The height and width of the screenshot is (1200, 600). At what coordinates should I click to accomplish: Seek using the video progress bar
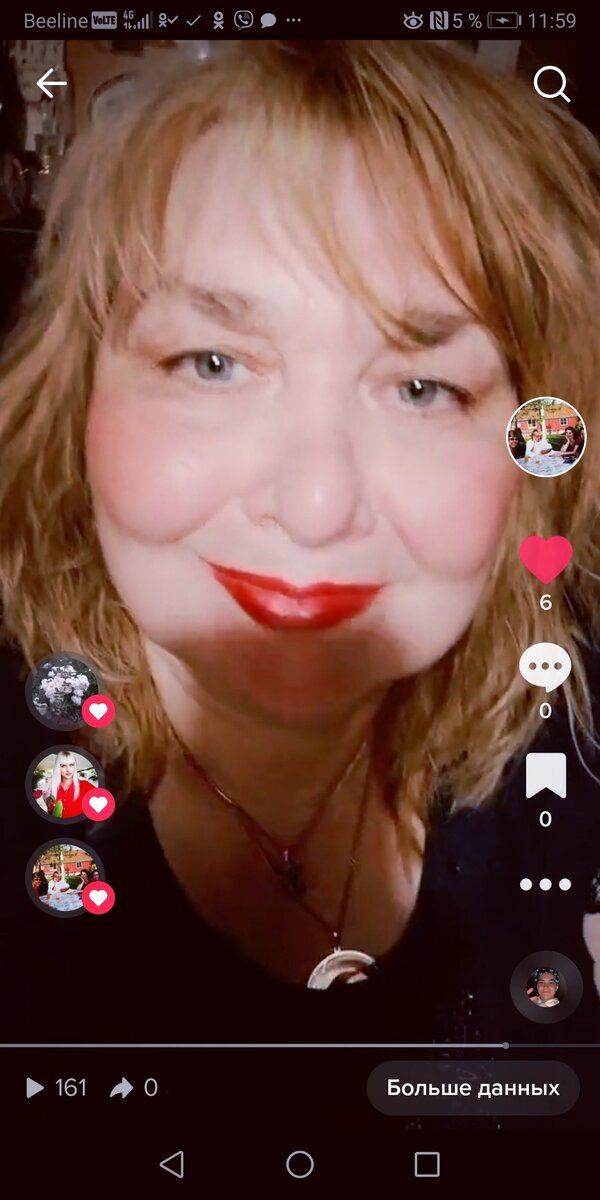click(300, 1045)
